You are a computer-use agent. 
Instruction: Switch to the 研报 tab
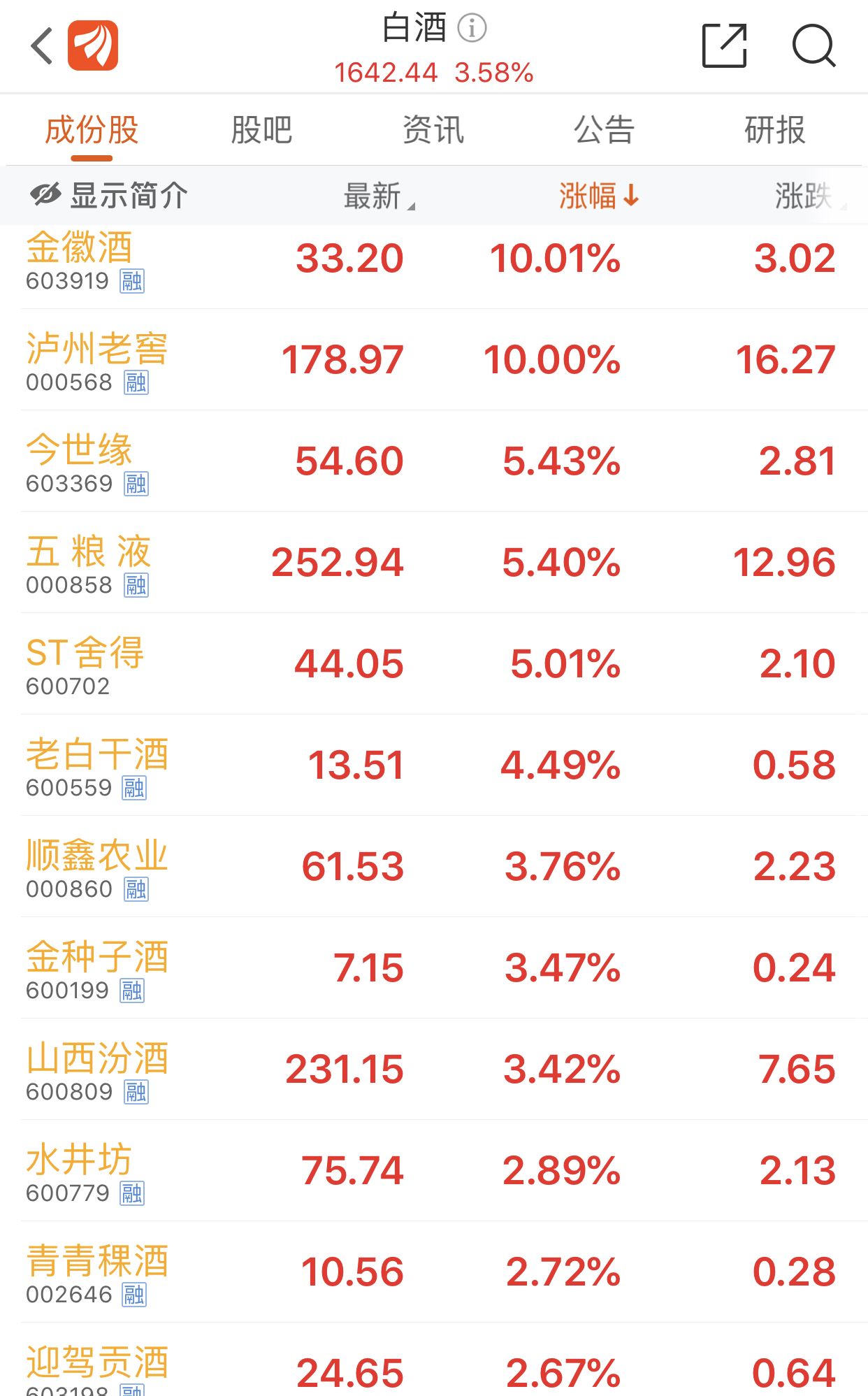click(x=775, y=130)
